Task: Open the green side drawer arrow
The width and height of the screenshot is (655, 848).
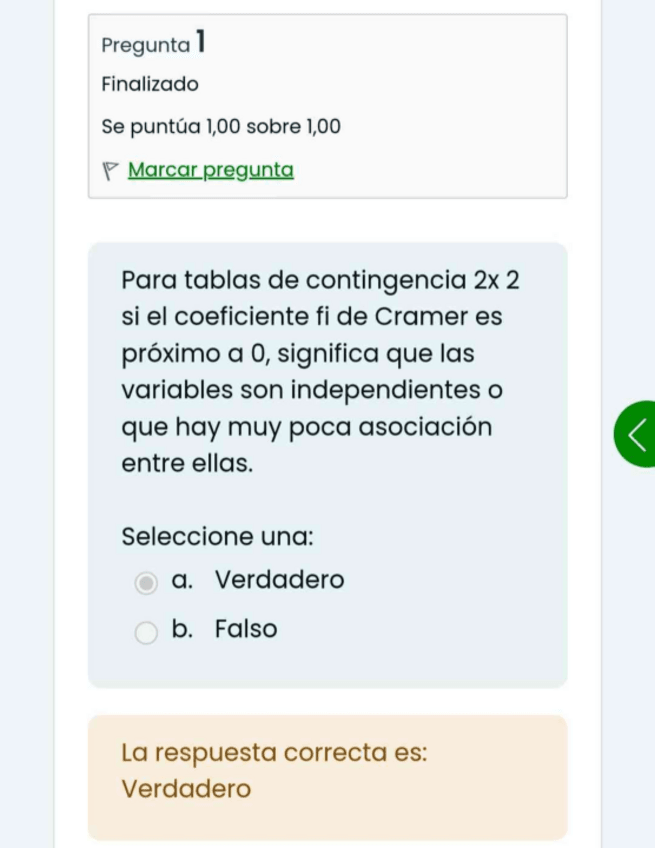Action: pos(637,434)
